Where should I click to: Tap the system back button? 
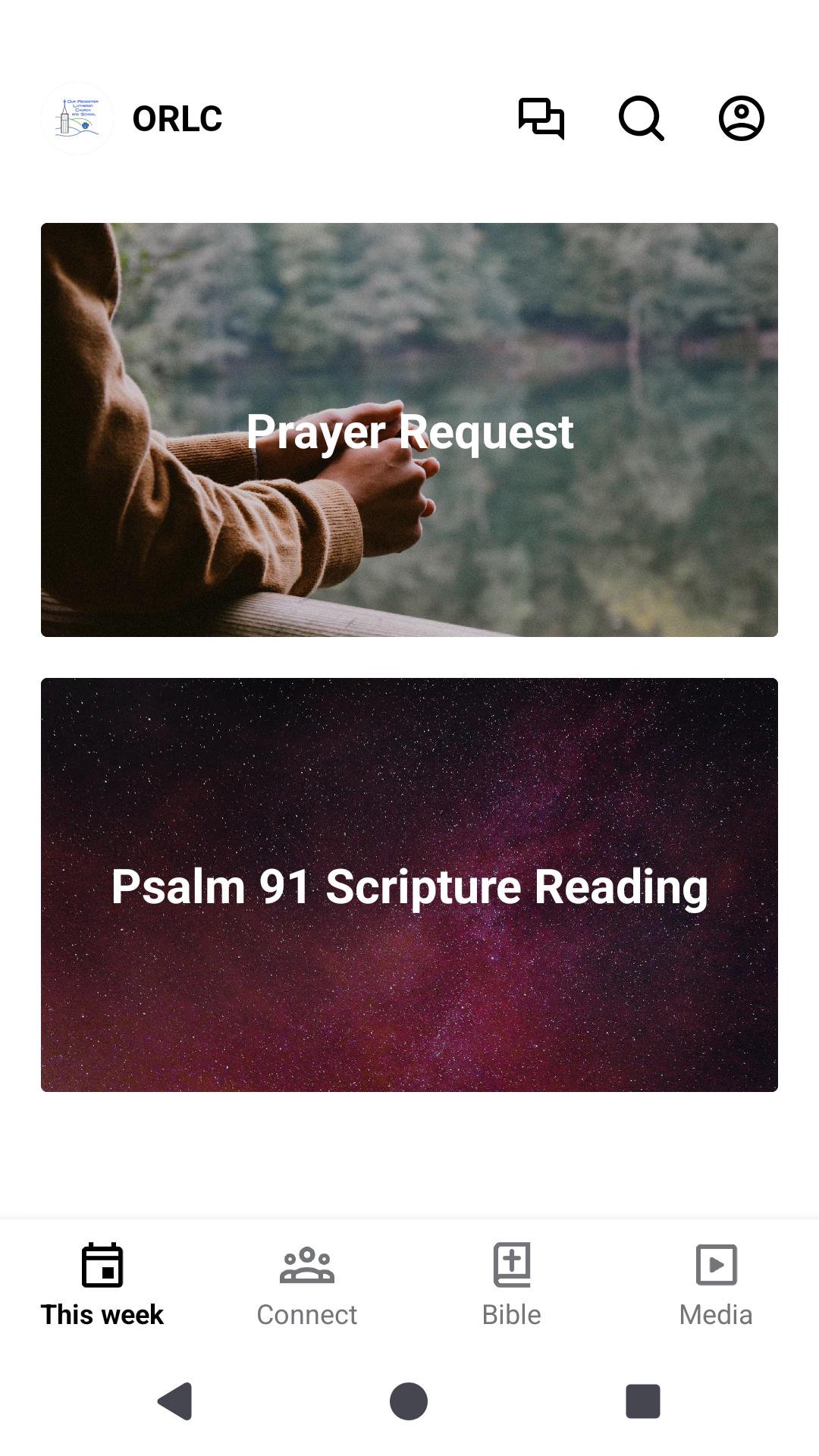click(x=175, y=1401)
